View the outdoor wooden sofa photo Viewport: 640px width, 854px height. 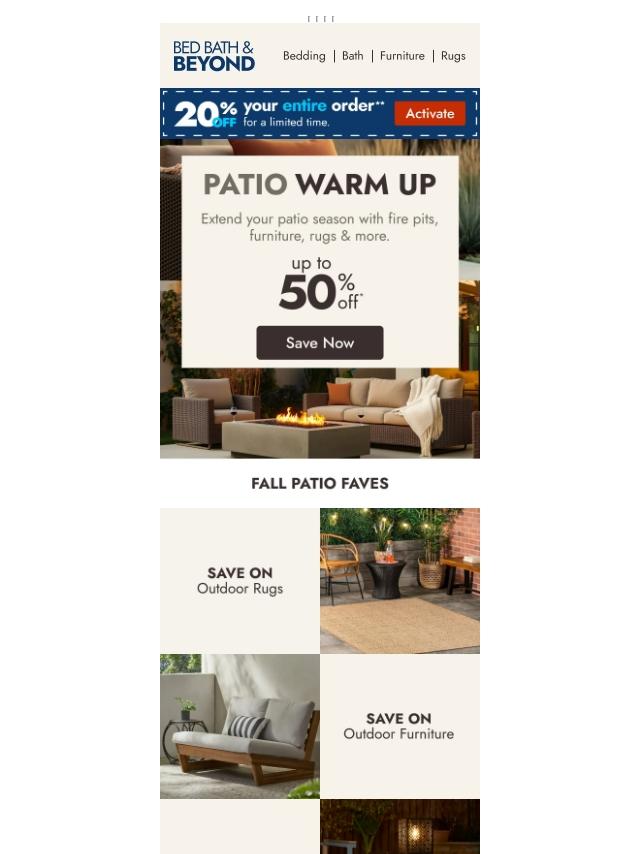click(240, 726)
